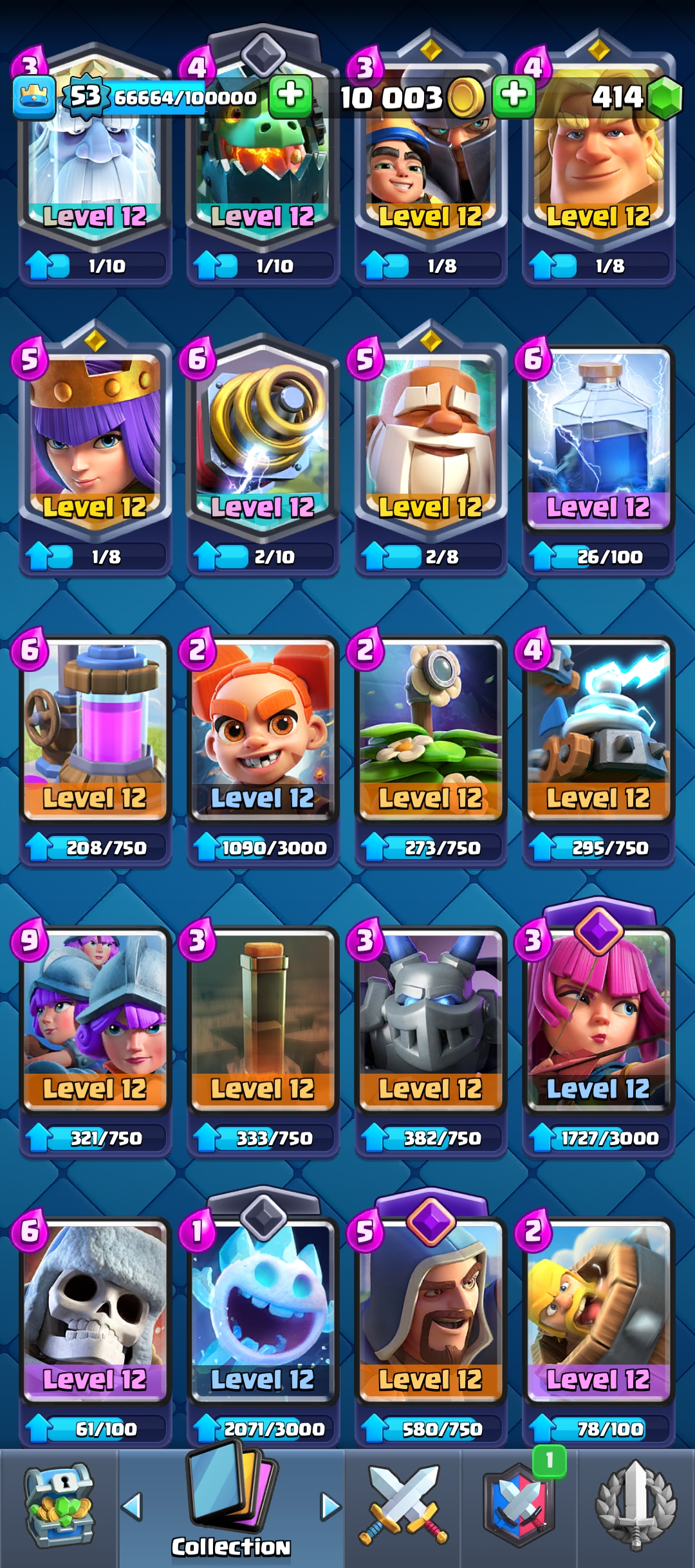695x1568 pixels.
Task: Open the Clan shield tab
Action: pyautogui.click(x=519, y=1507)
